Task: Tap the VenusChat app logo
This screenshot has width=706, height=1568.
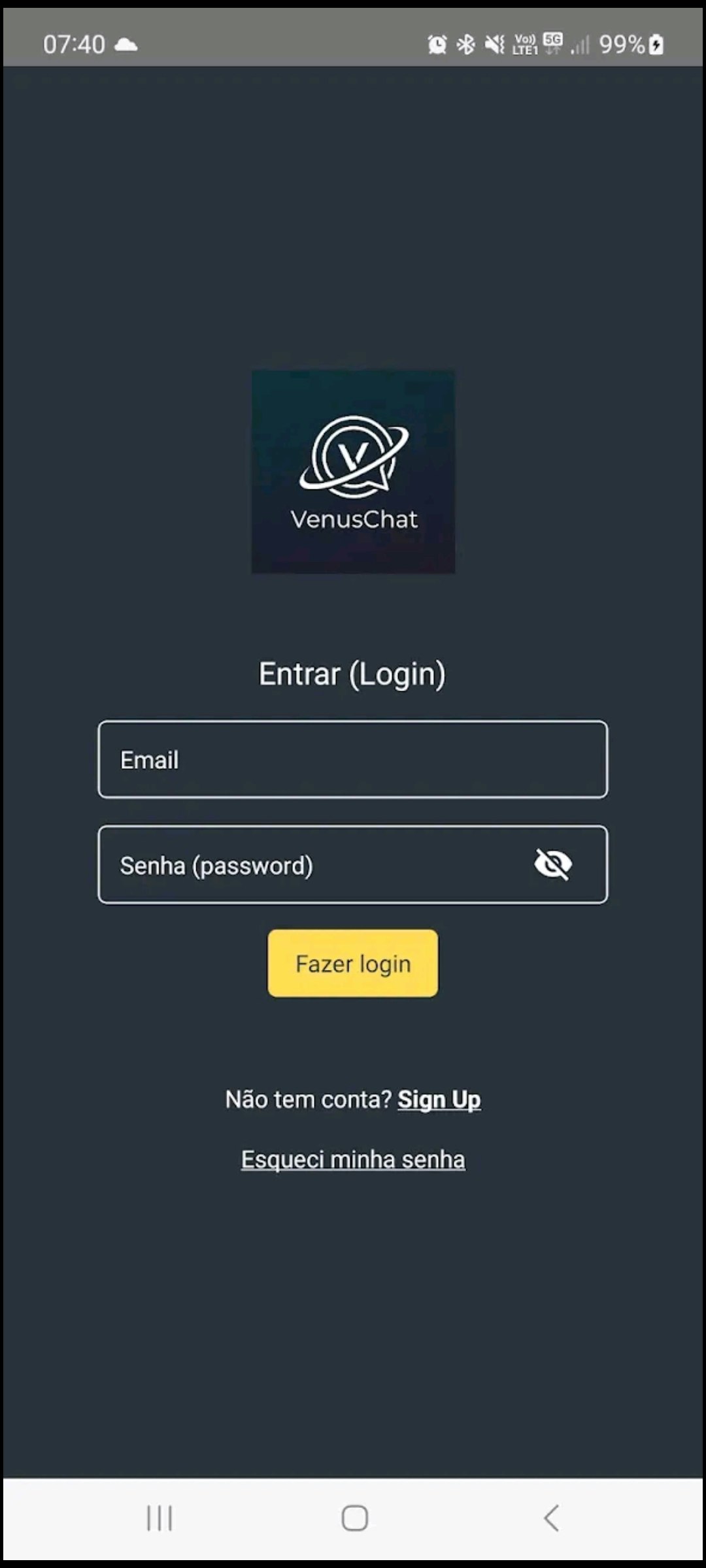Action: pyautogui.click(x=353, y=470)
